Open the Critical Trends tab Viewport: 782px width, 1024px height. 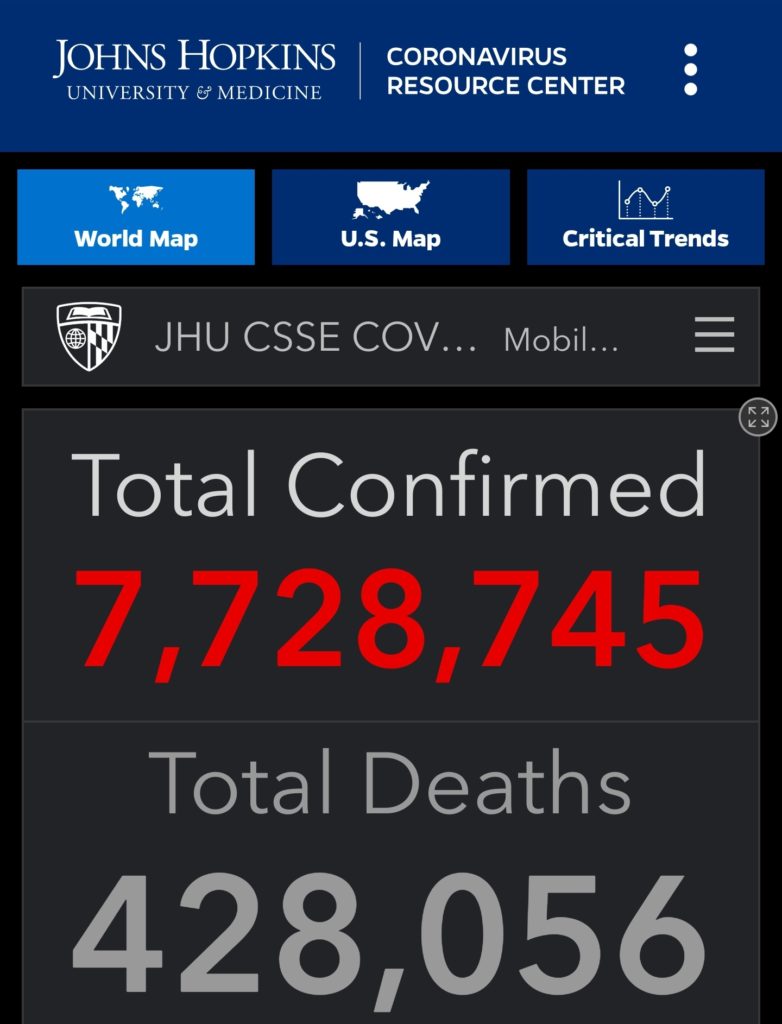(645, 217)
